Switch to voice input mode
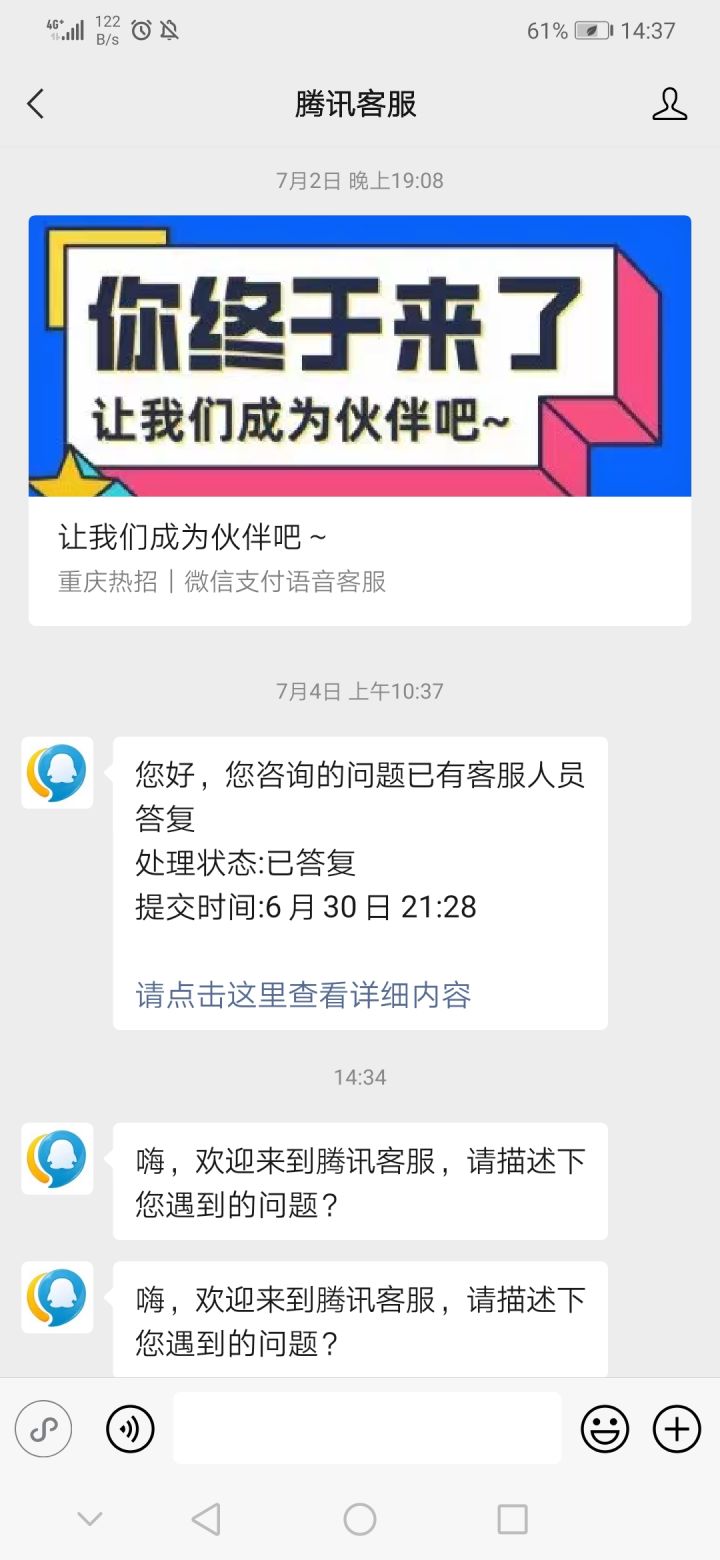This screenshot has width=720, height=1560. (x=130, y=1428)
